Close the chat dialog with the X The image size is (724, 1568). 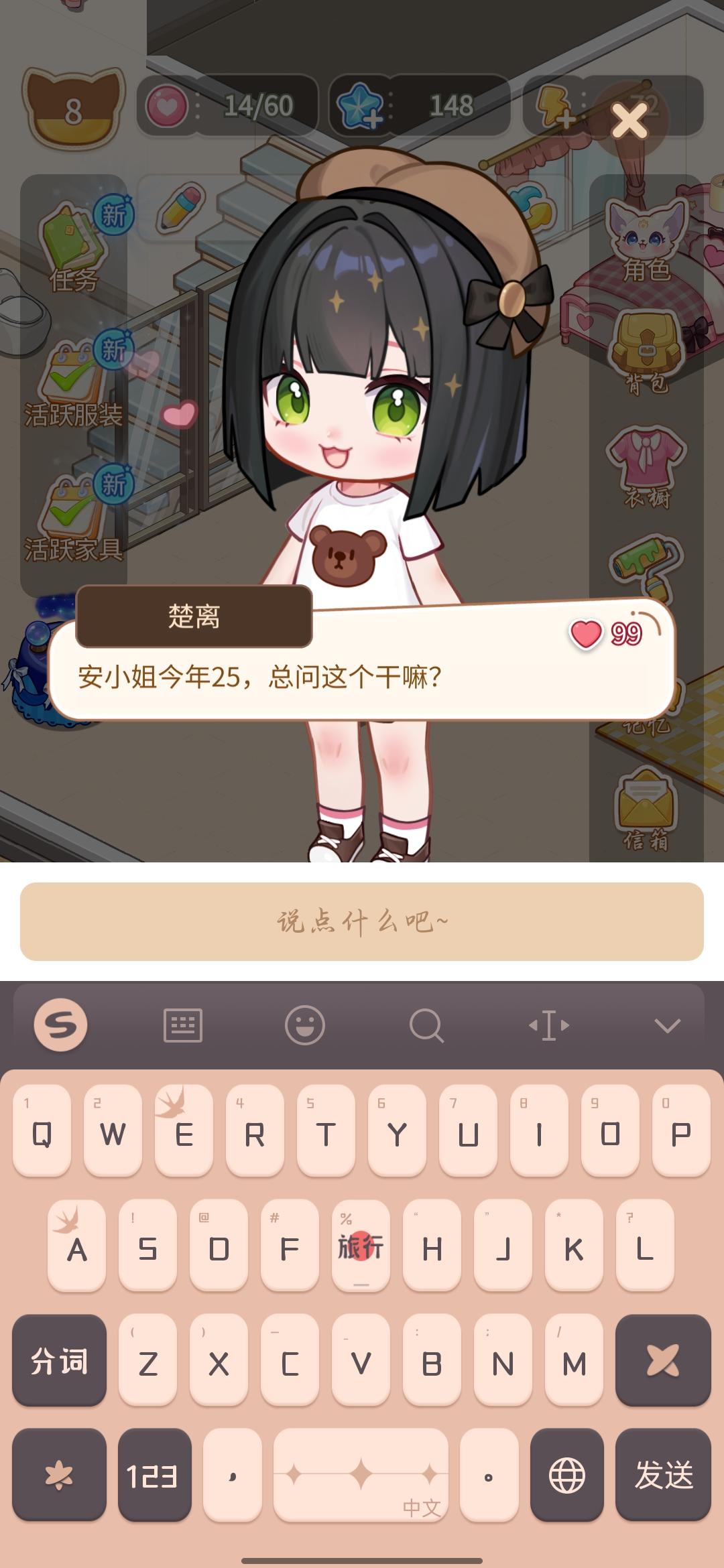pos(629,122)
